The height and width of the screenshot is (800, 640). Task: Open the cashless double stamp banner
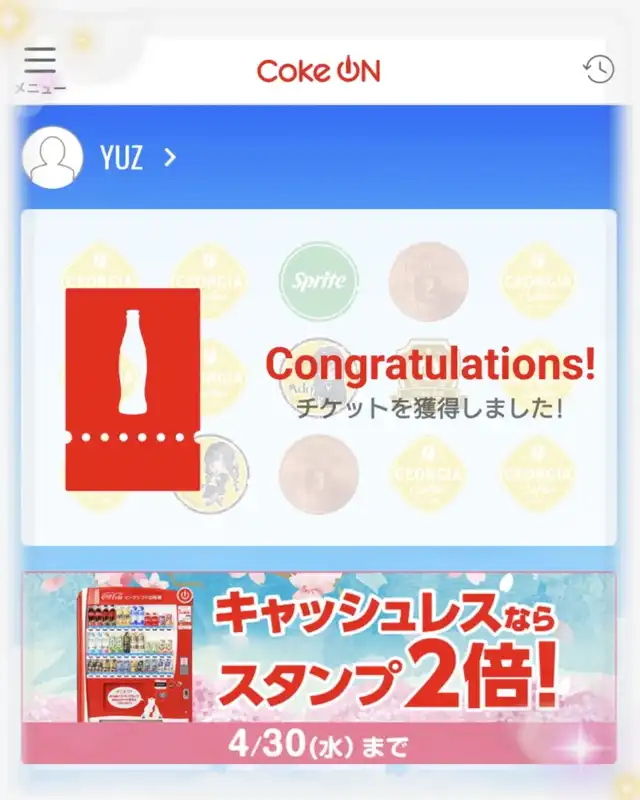click(319, 668)
